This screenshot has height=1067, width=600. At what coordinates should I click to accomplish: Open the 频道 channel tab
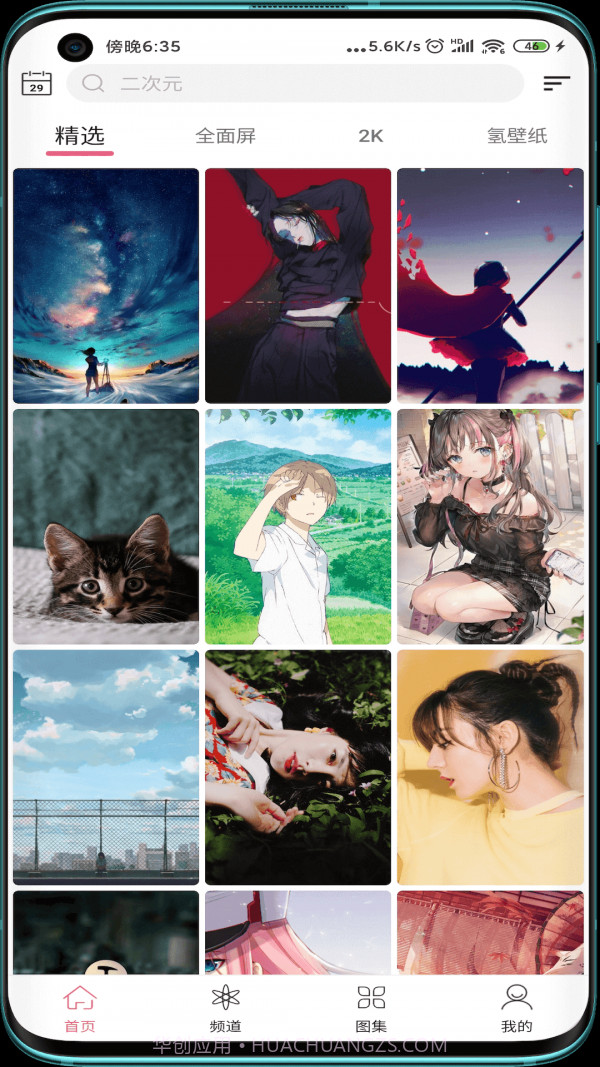pyautogui.click(x=226, y=1008)
